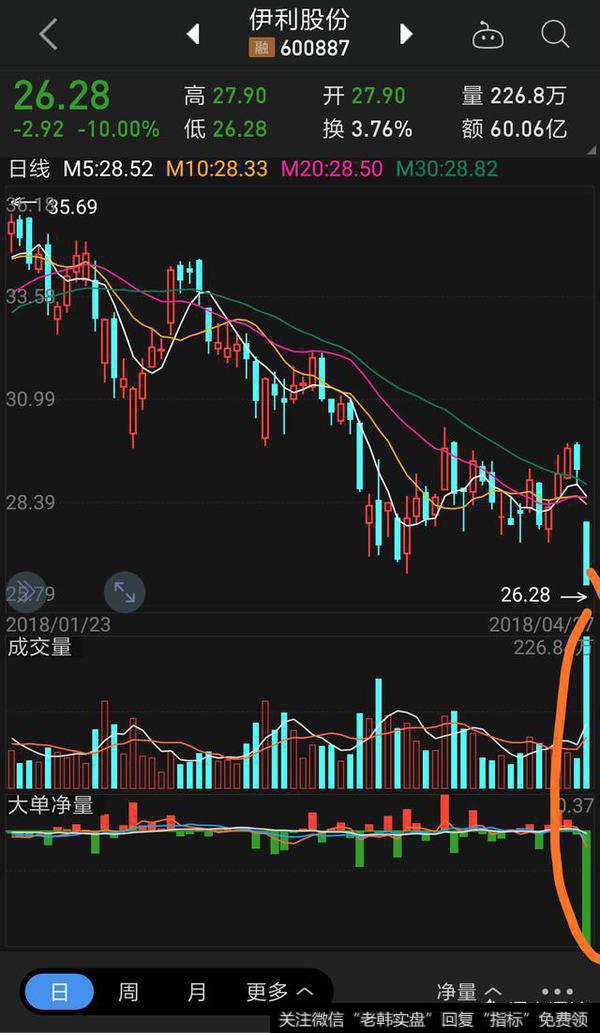This screenshot has width=600, height=1033.
Task: Switch to the 周 weekly chart
Action: [128, 991]
